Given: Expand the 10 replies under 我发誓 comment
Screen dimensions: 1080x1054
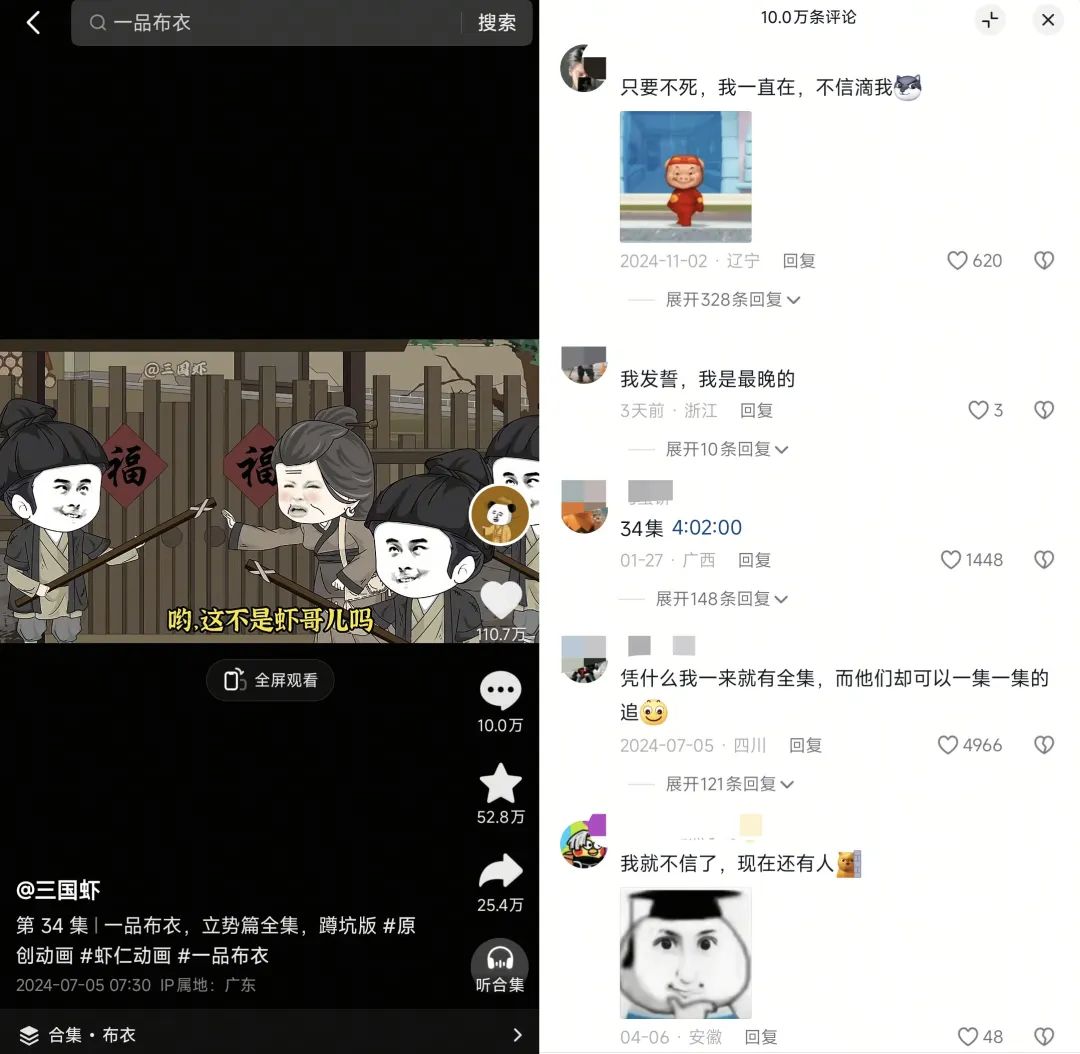Looking at the screenshot, I should tap(726, 449).
